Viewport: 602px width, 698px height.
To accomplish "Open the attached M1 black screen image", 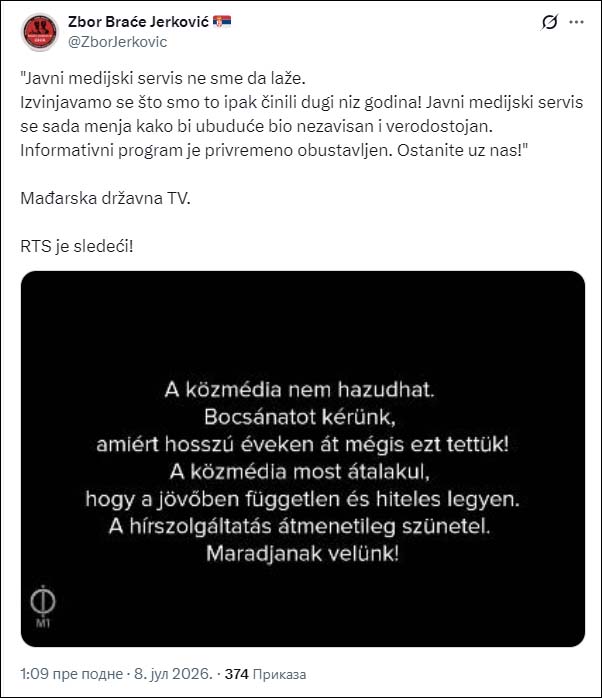I will [303, 459].
